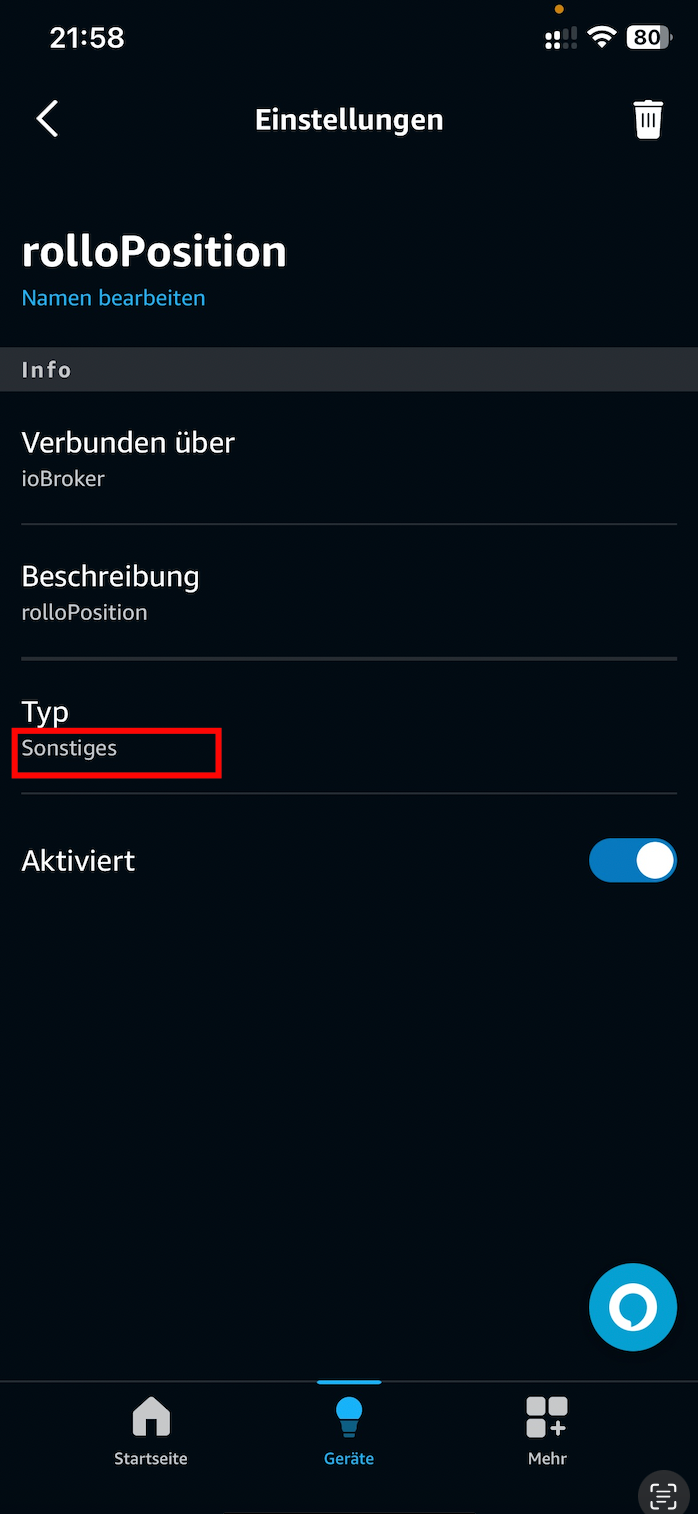
Task: Tap Namen bearbeiten link
Action: 113,298
